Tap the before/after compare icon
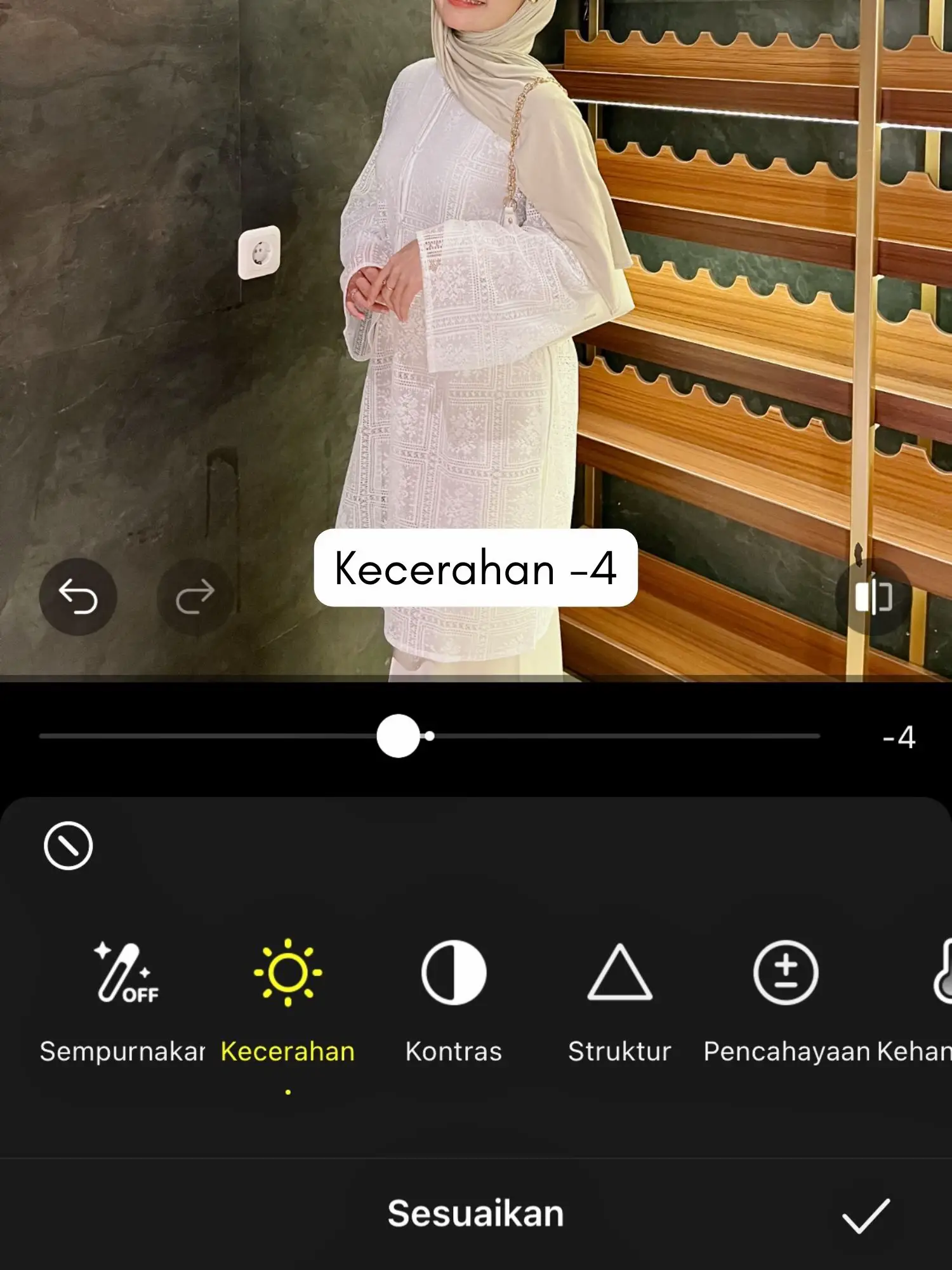The height and width of the screenshot is (1270, 952). pyautogui.click(x=874, y=597)
